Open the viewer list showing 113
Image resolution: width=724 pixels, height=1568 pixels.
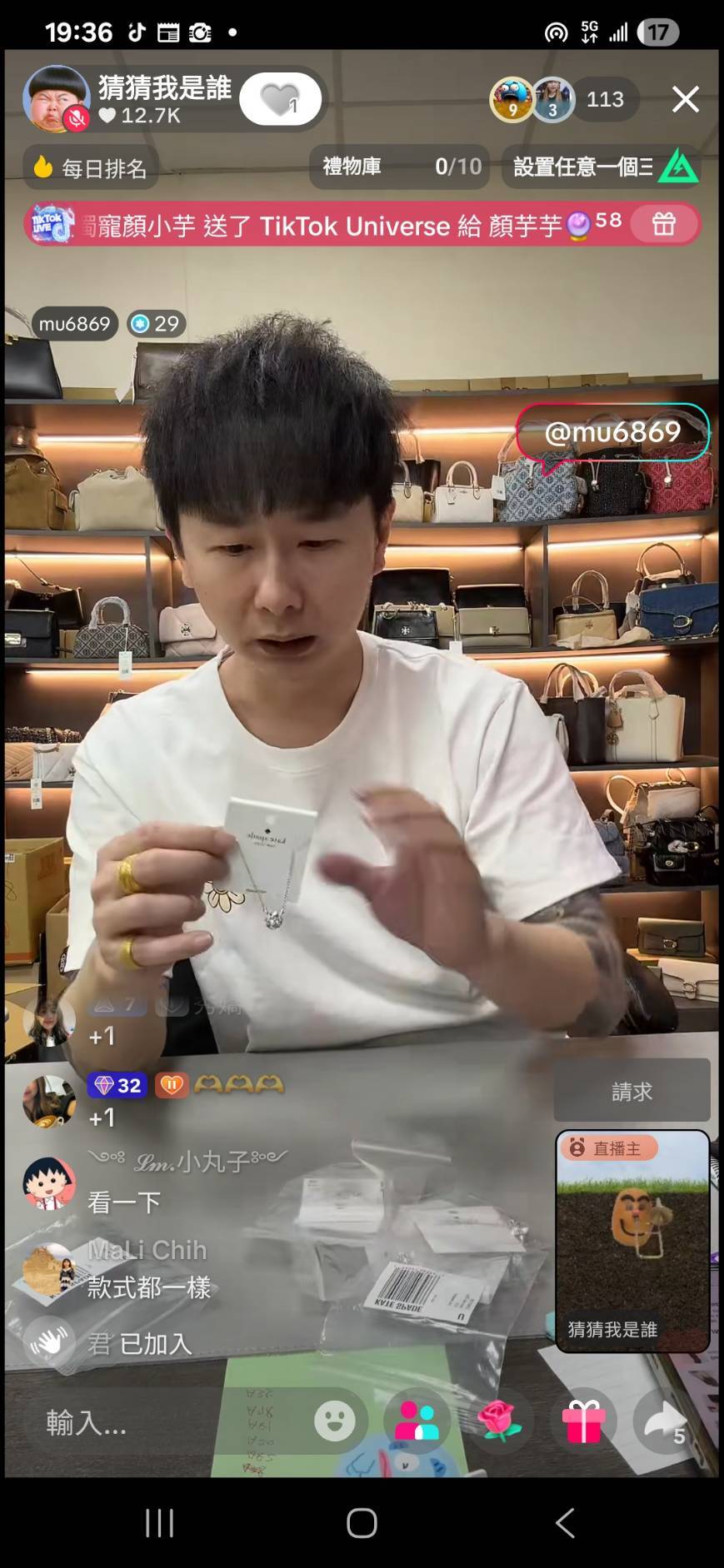click(x=605, y=100)
